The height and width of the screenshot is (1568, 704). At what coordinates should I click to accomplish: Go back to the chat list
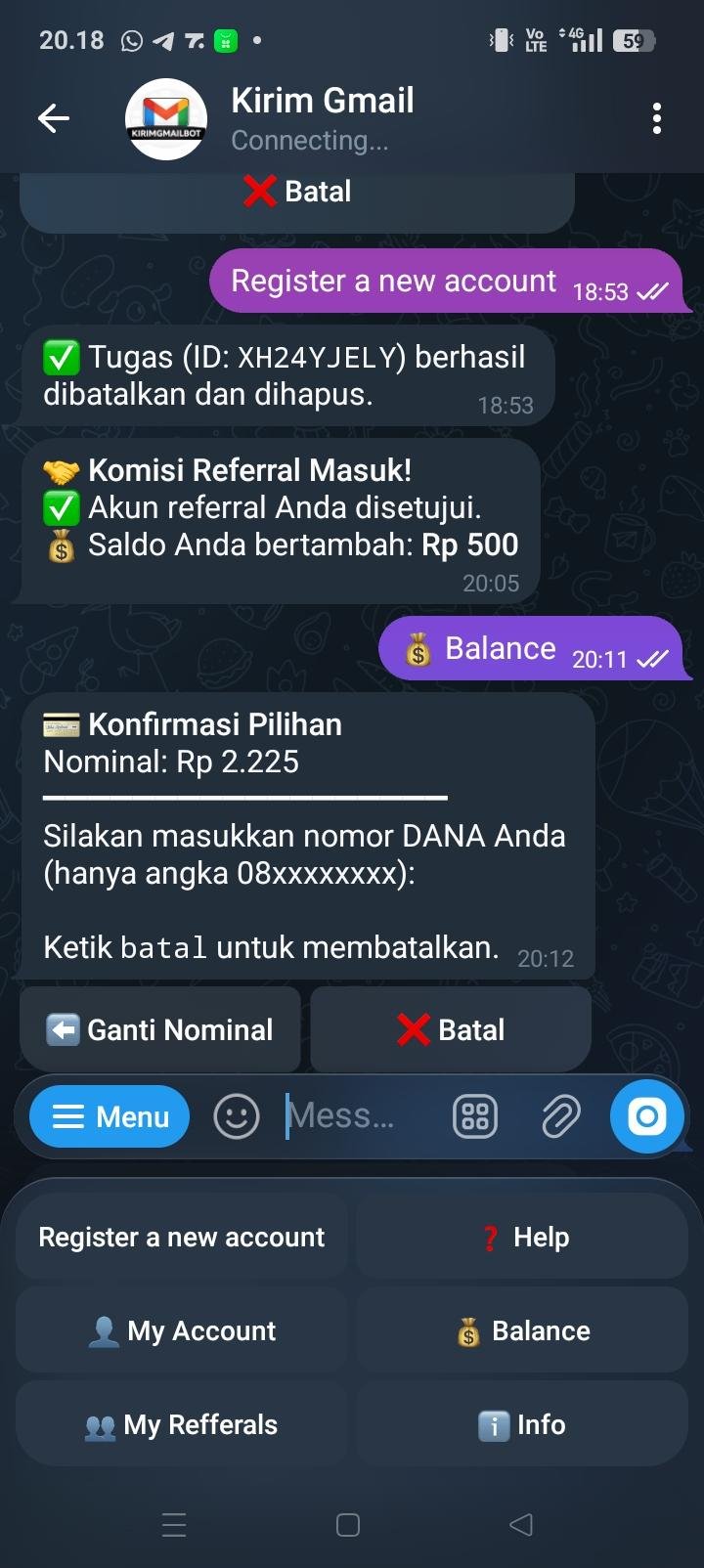tap(54, 119)
